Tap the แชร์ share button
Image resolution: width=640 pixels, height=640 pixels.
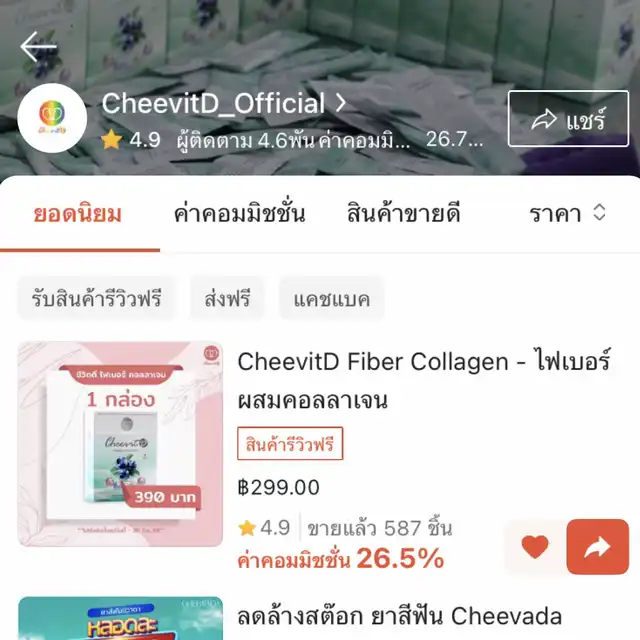(568, 120)
